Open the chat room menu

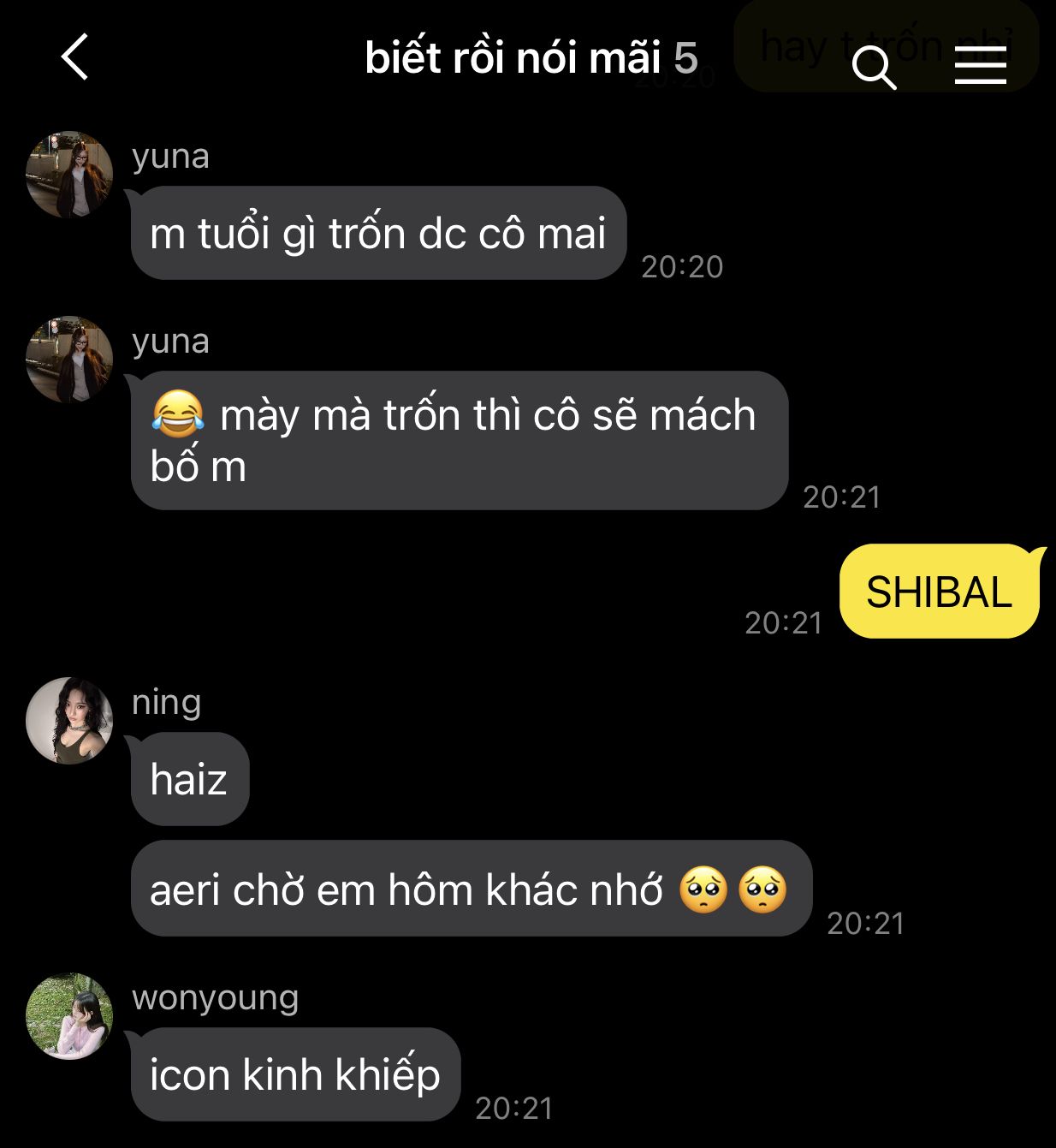coord(981,65)
